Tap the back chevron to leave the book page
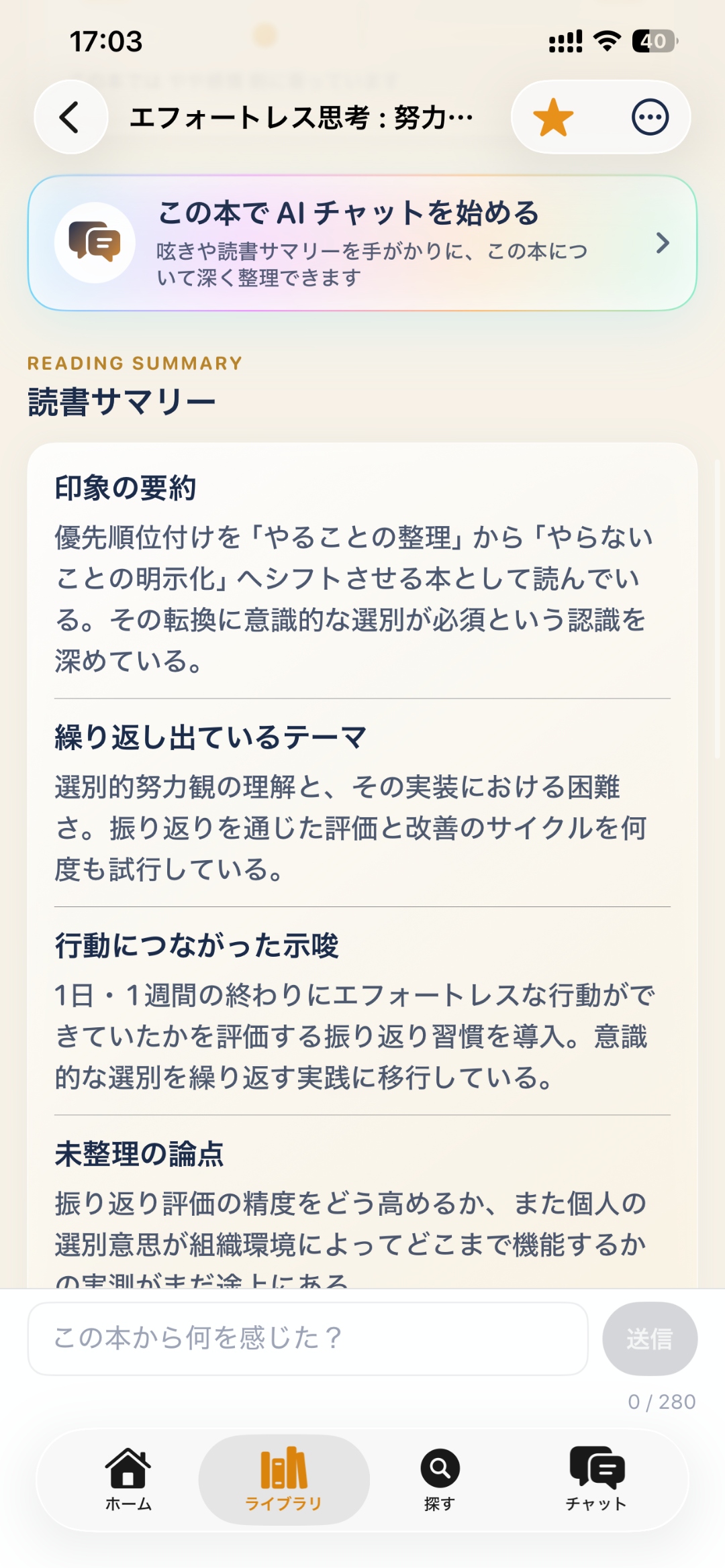Screen dimensions: 725x1568 point(70,115)
